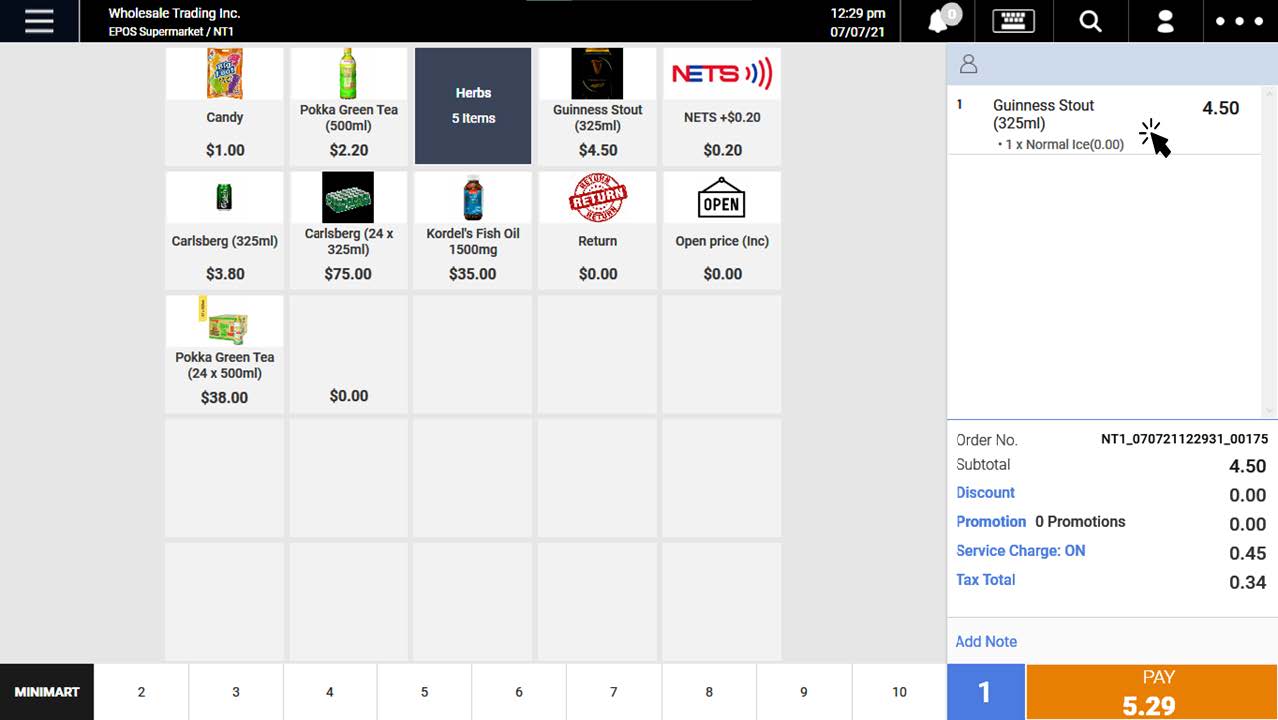1278x720 pixels.
Task: Select NETS +$0.20 tile
Action: [x=721, y=105]
